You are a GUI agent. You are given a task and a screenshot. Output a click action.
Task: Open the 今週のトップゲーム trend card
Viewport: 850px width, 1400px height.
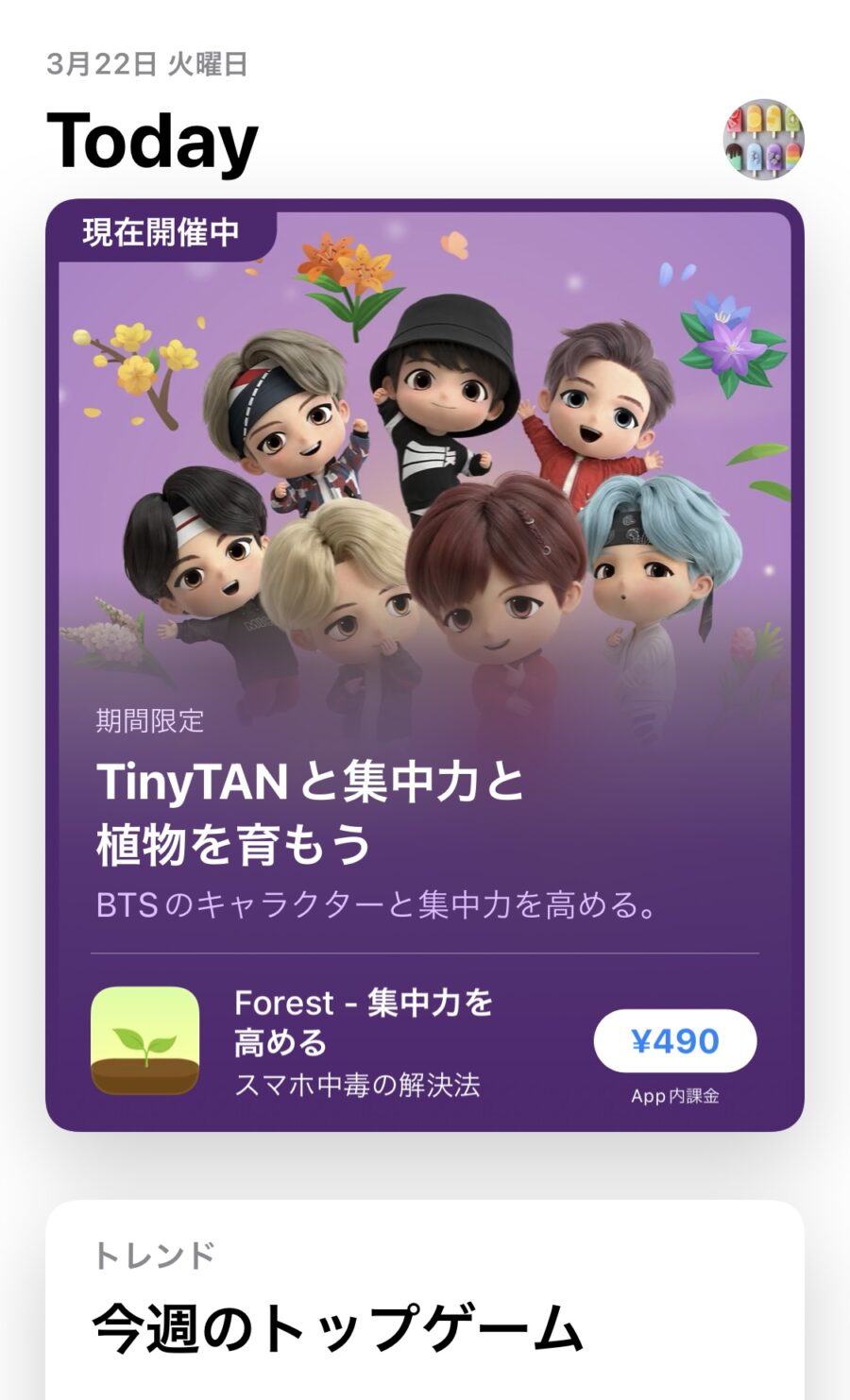425,1312
